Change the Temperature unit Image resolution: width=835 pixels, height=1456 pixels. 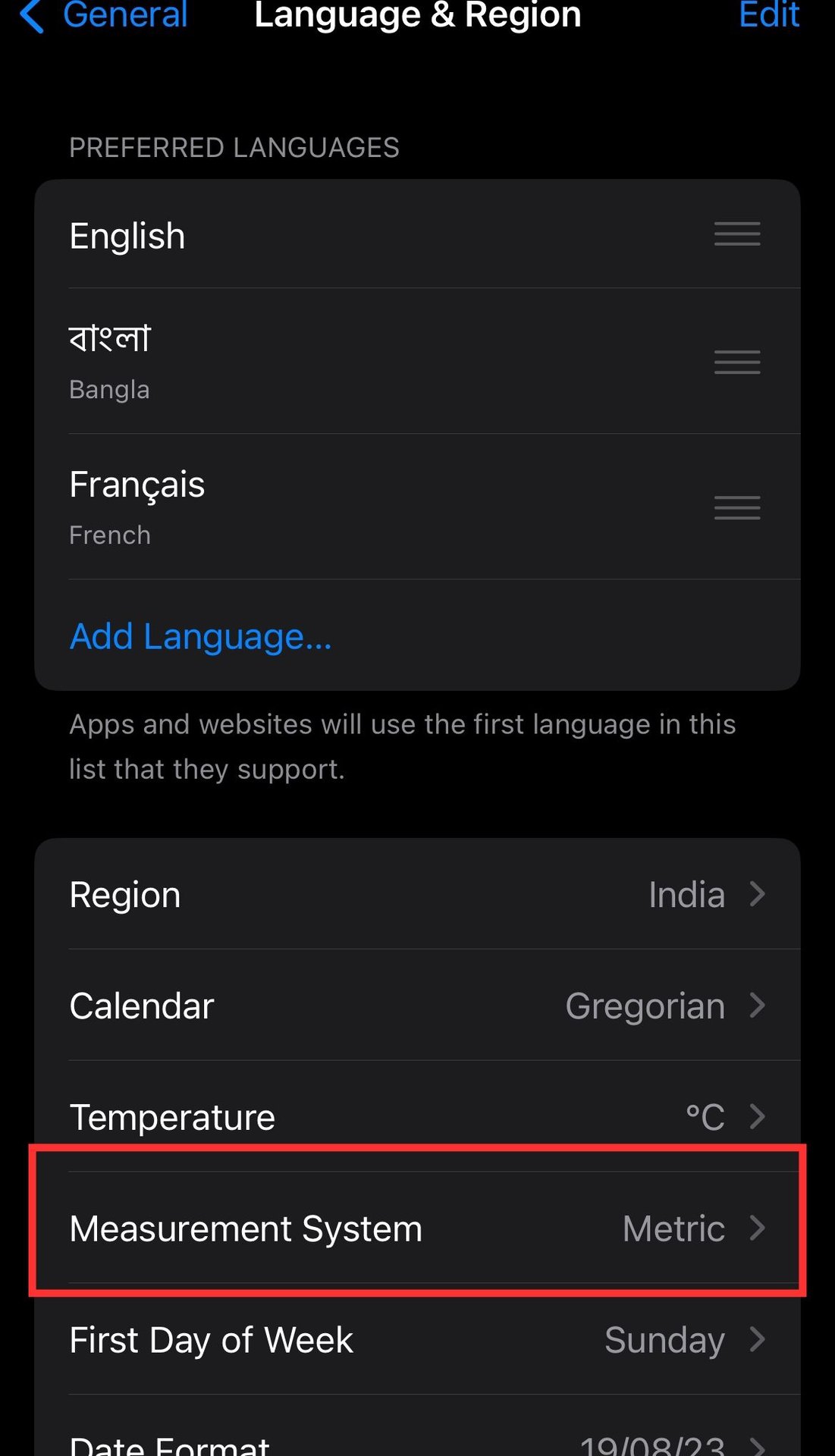[417, 1116]
